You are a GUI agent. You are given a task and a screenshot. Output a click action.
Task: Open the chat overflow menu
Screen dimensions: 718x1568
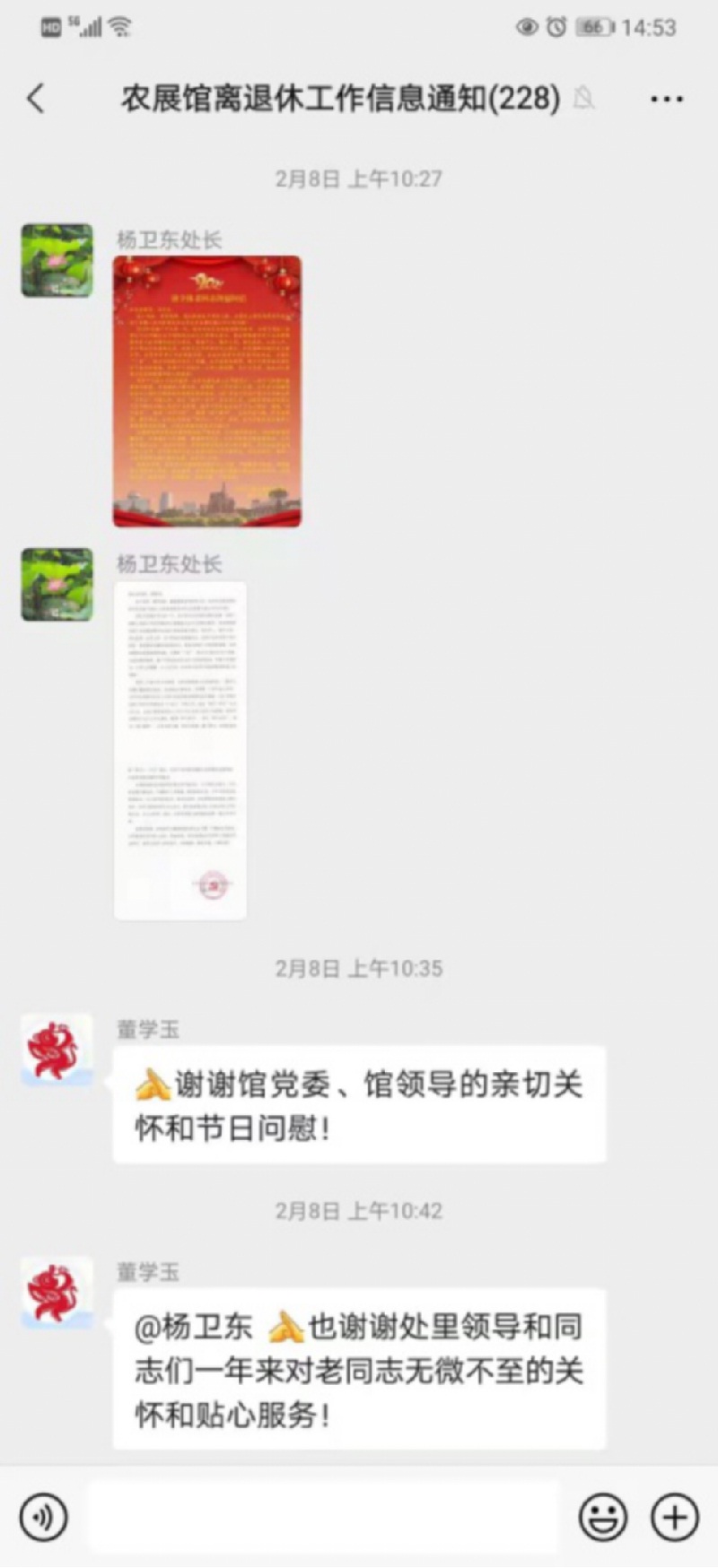coord(666,99)
